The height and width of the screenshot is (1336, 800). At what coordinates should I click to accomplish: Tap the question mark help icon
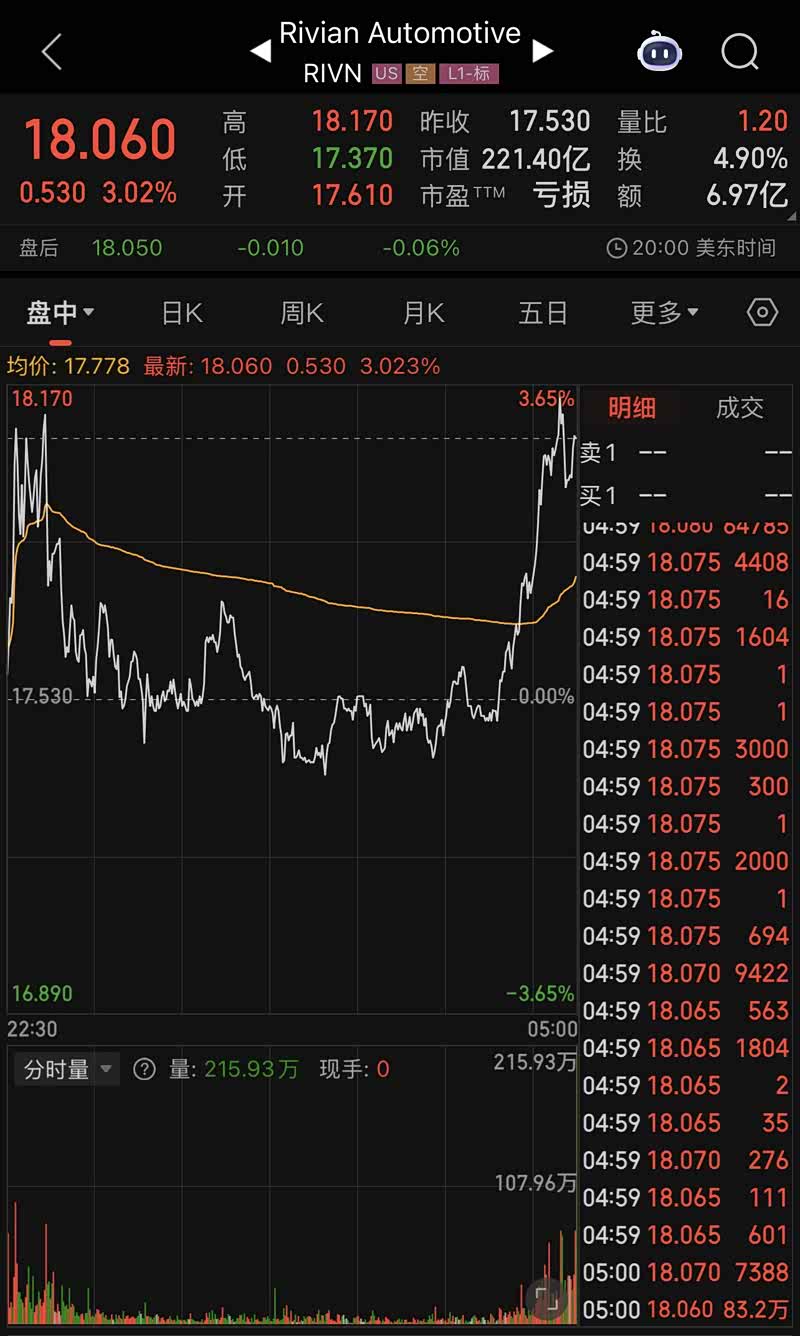coord(144,1069)
